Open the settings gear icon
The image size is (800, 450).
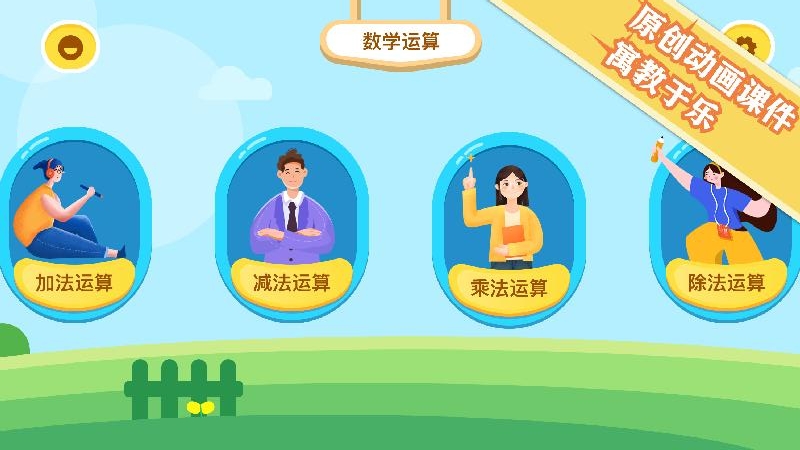(747, 46)
